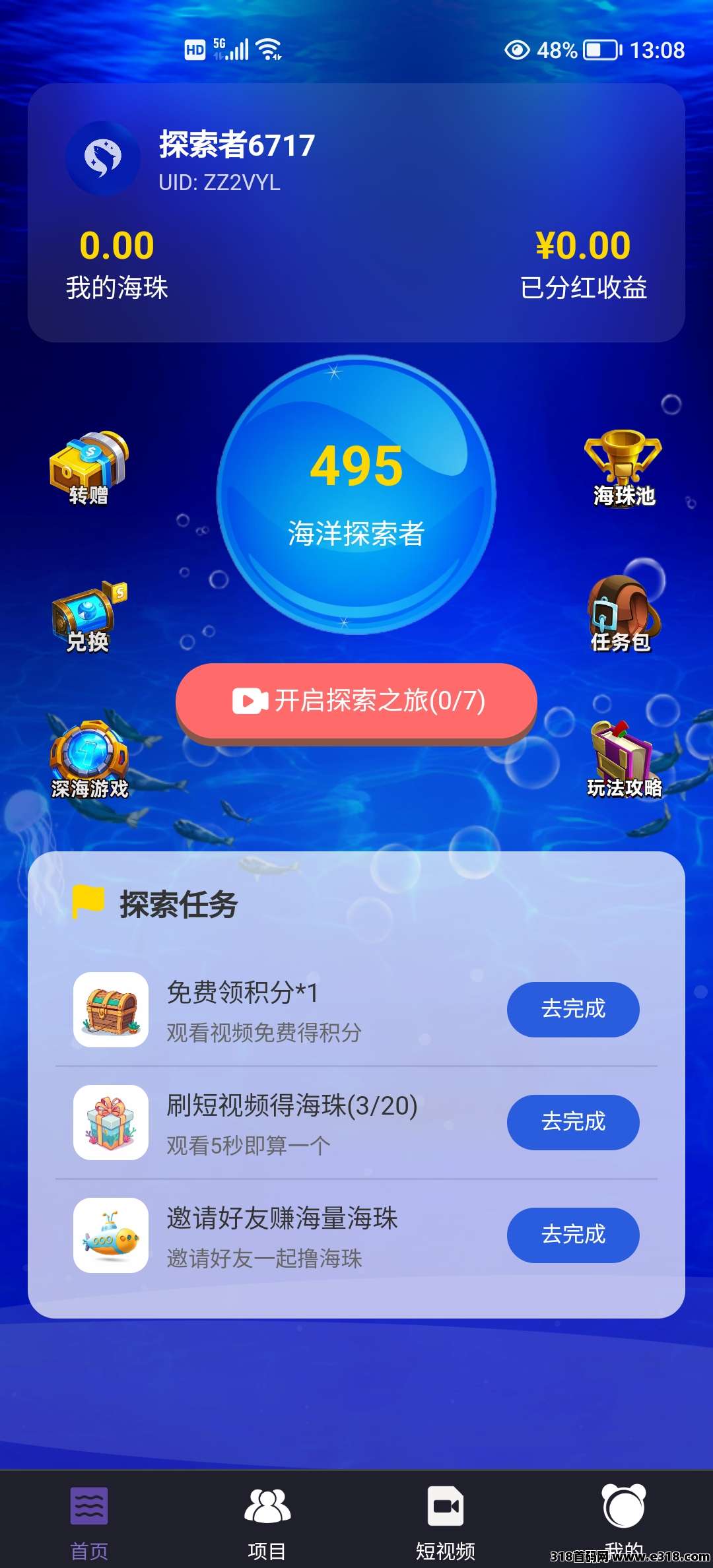Open the 探索者6717 profile avatar
713x1568 pixels.
point(103,158)
